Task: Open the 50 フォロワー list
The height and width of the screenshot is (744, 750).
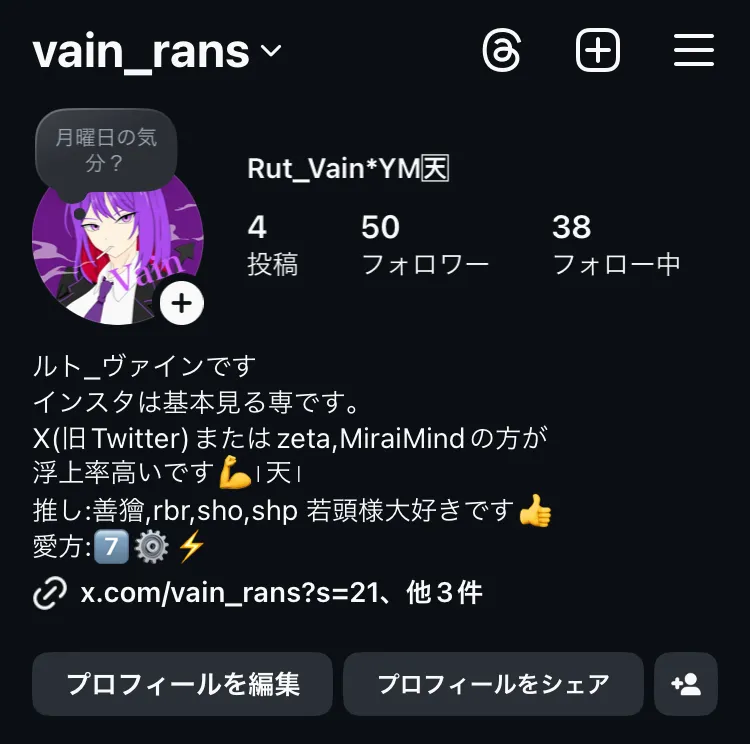Action: [x=424, y=244]
